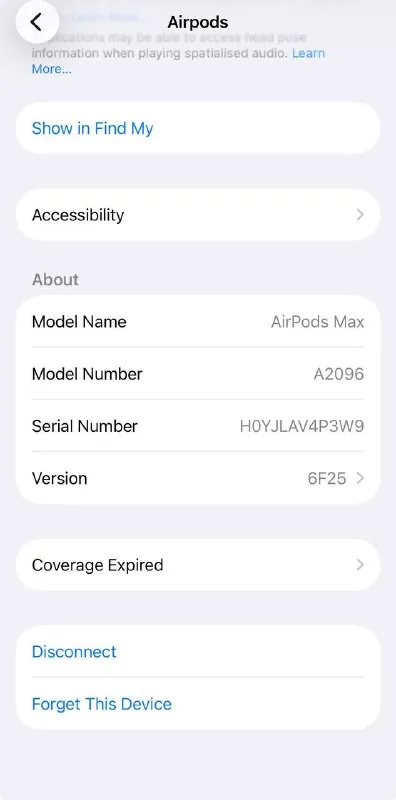Select Forget This Device
Screen dimensions: 396x800
[198, 704]
